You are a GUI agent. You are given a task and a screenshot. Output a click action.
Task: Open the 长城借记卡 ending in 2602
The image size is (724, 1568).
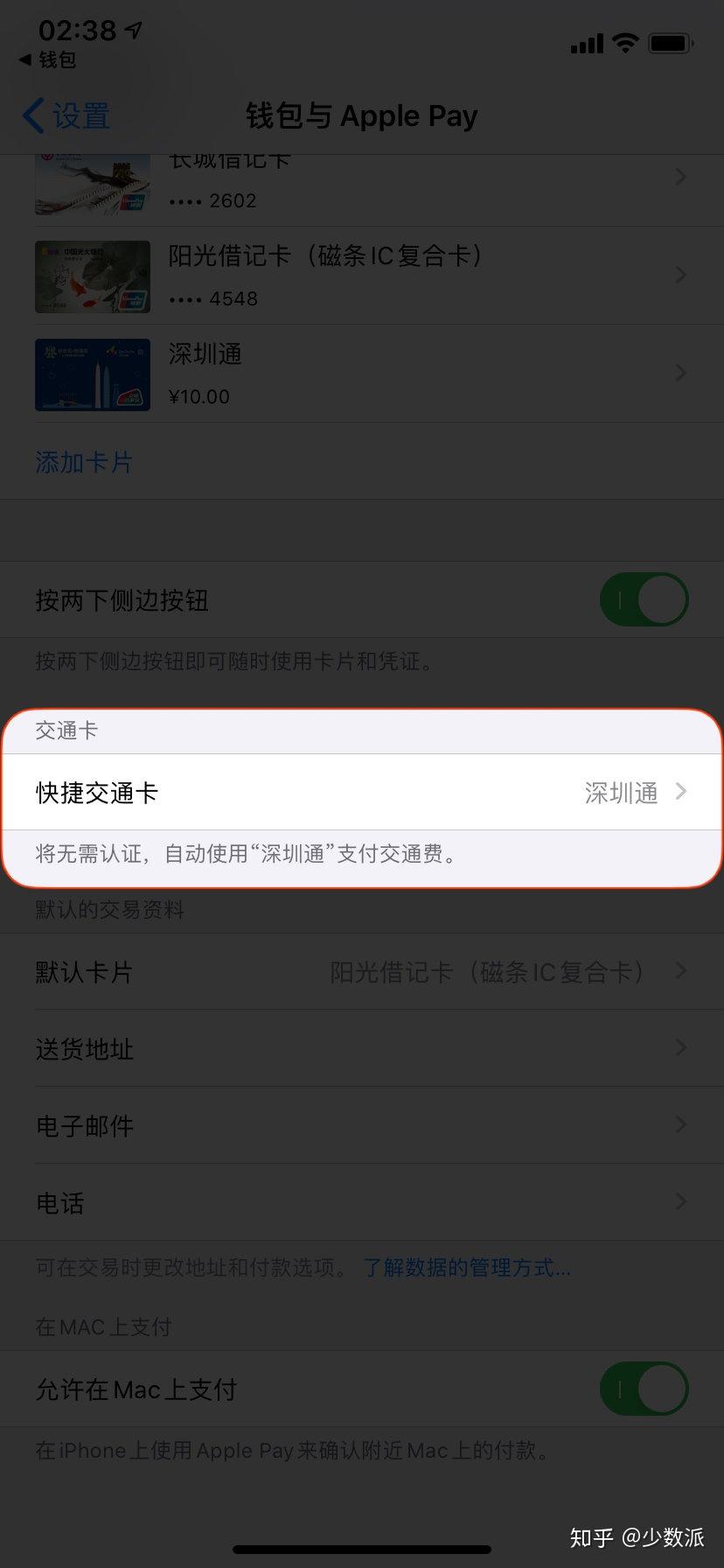(360, 180)
